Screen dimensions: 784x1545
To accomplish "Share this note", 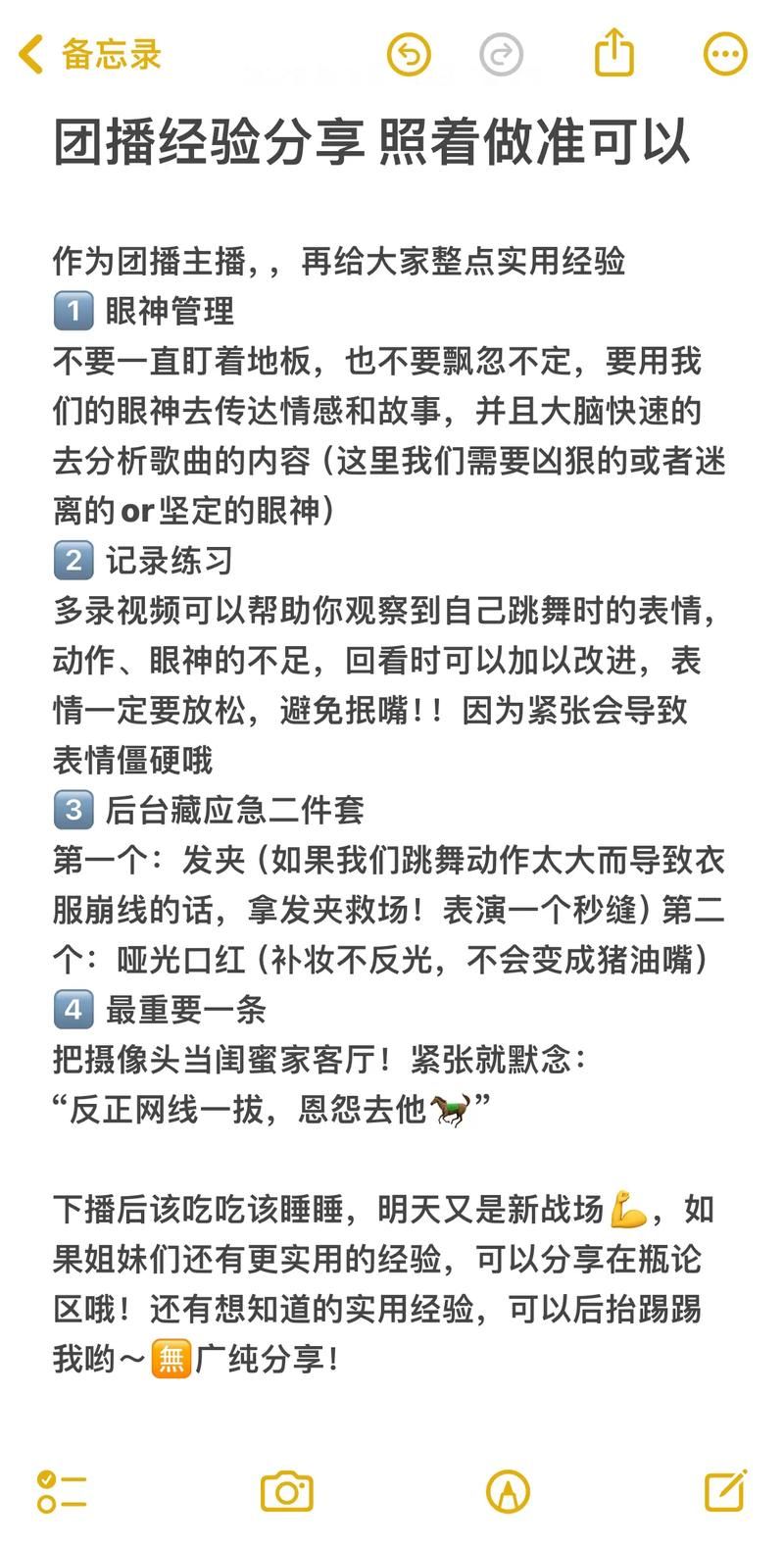I will (614, 52).
